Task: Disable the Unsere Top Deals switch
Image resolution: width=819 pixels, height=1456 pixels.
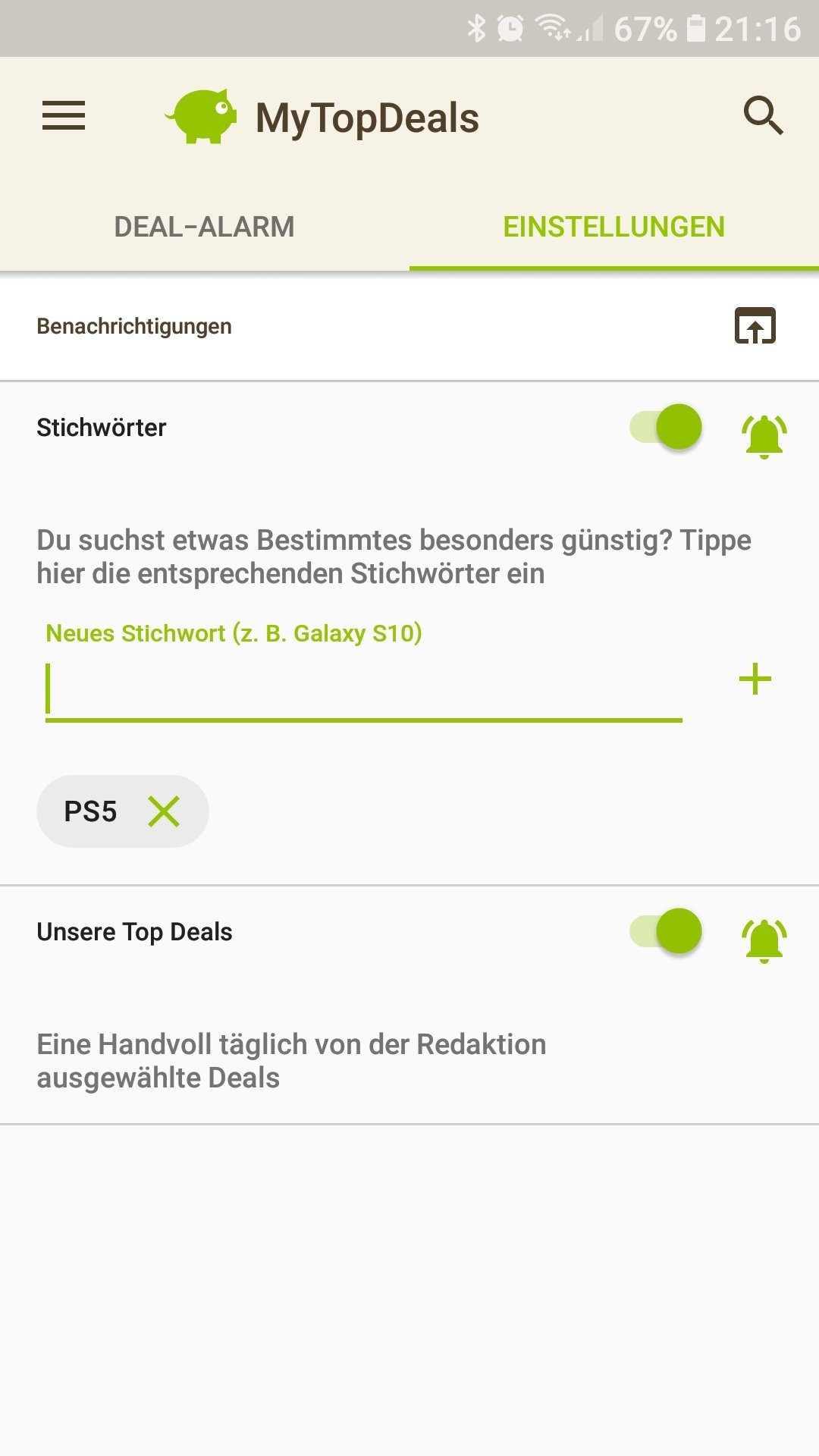Action: [x=666, y=931]
